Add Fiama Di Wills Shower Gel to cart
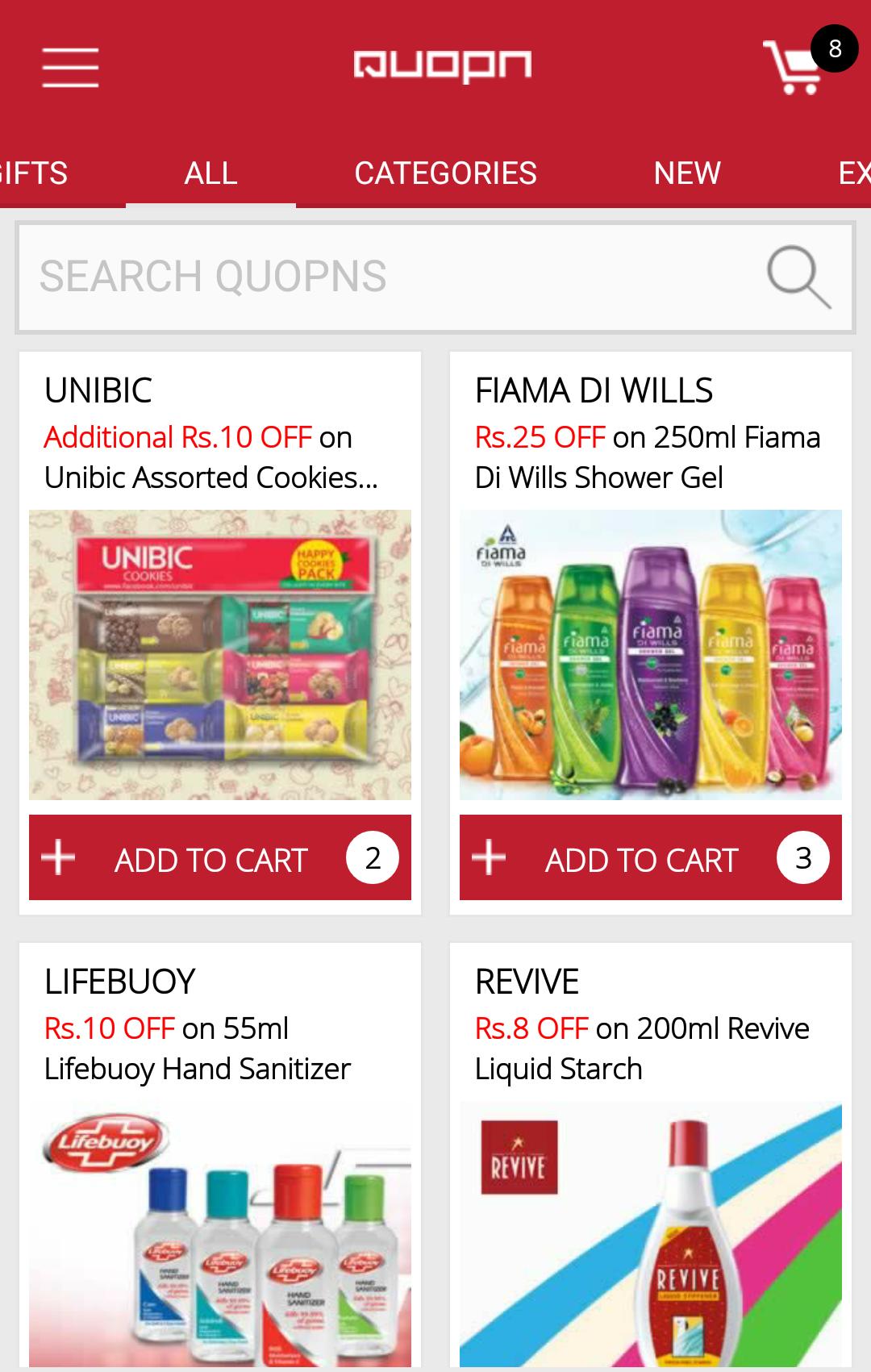Screen dimensions: 871x1372 pyautogui.click(x=642, y=857)
